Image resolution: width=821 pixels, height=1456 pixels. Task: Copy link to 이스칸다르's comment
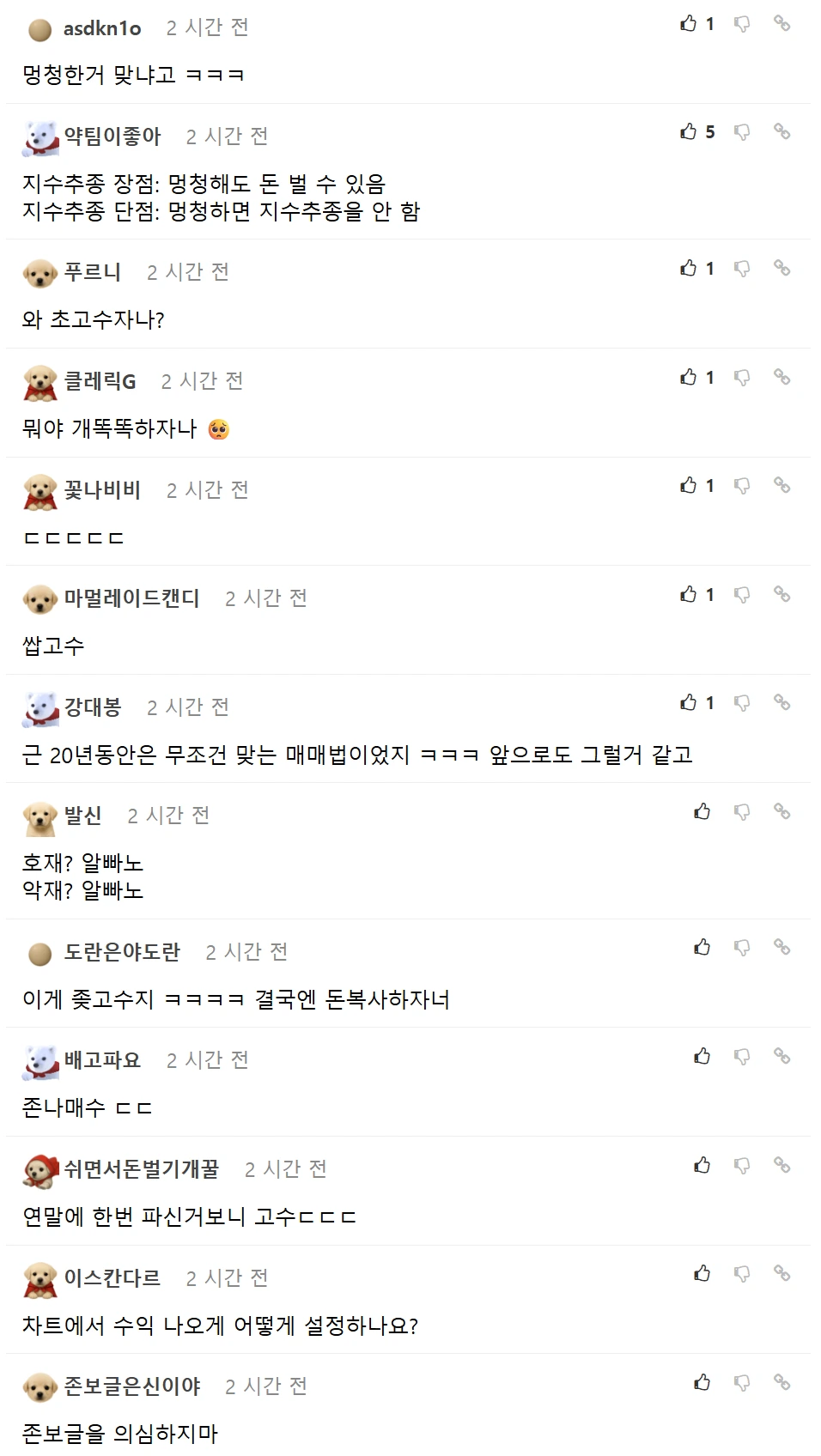(x=781, y=1273)
